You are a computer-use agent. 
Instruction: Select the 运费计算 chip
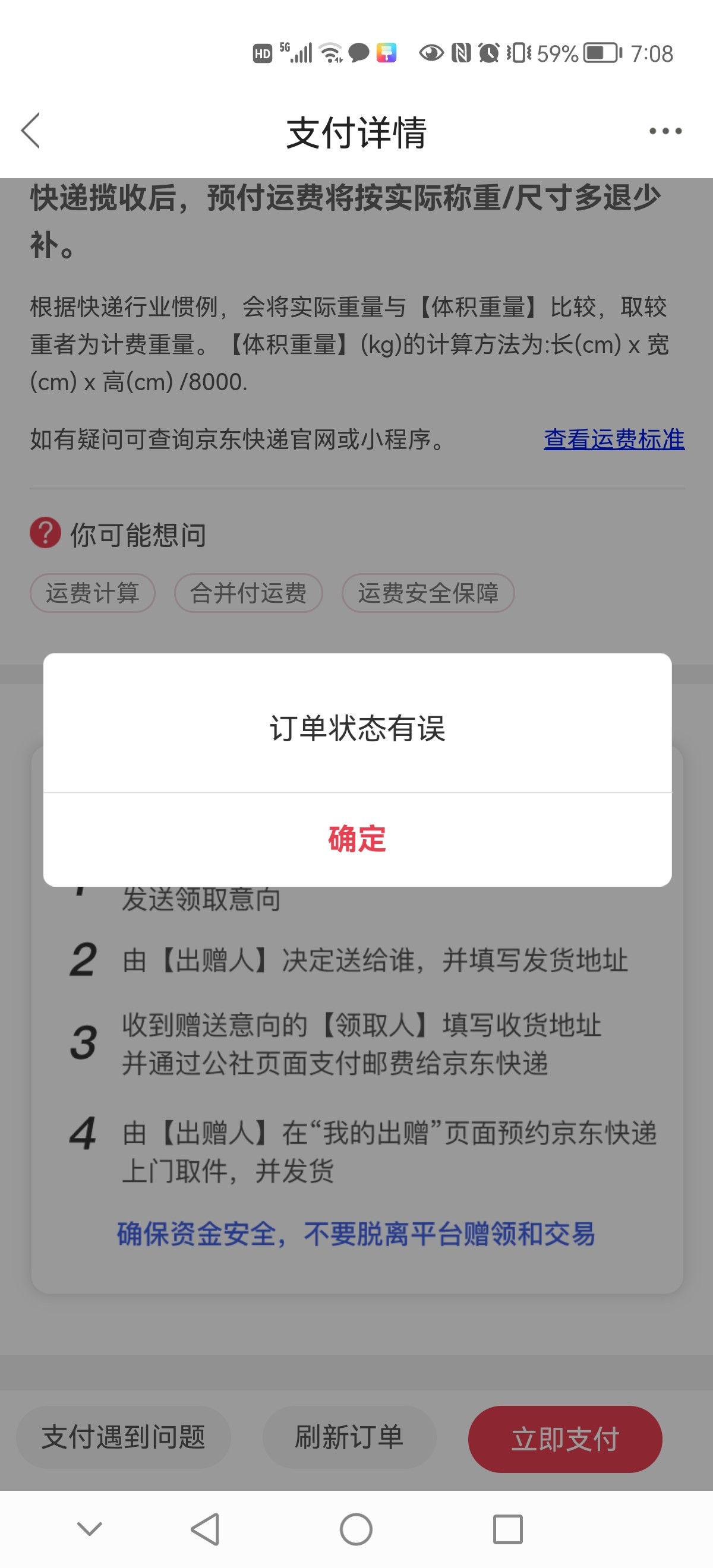pyautogui.click(x=93, y=593)
